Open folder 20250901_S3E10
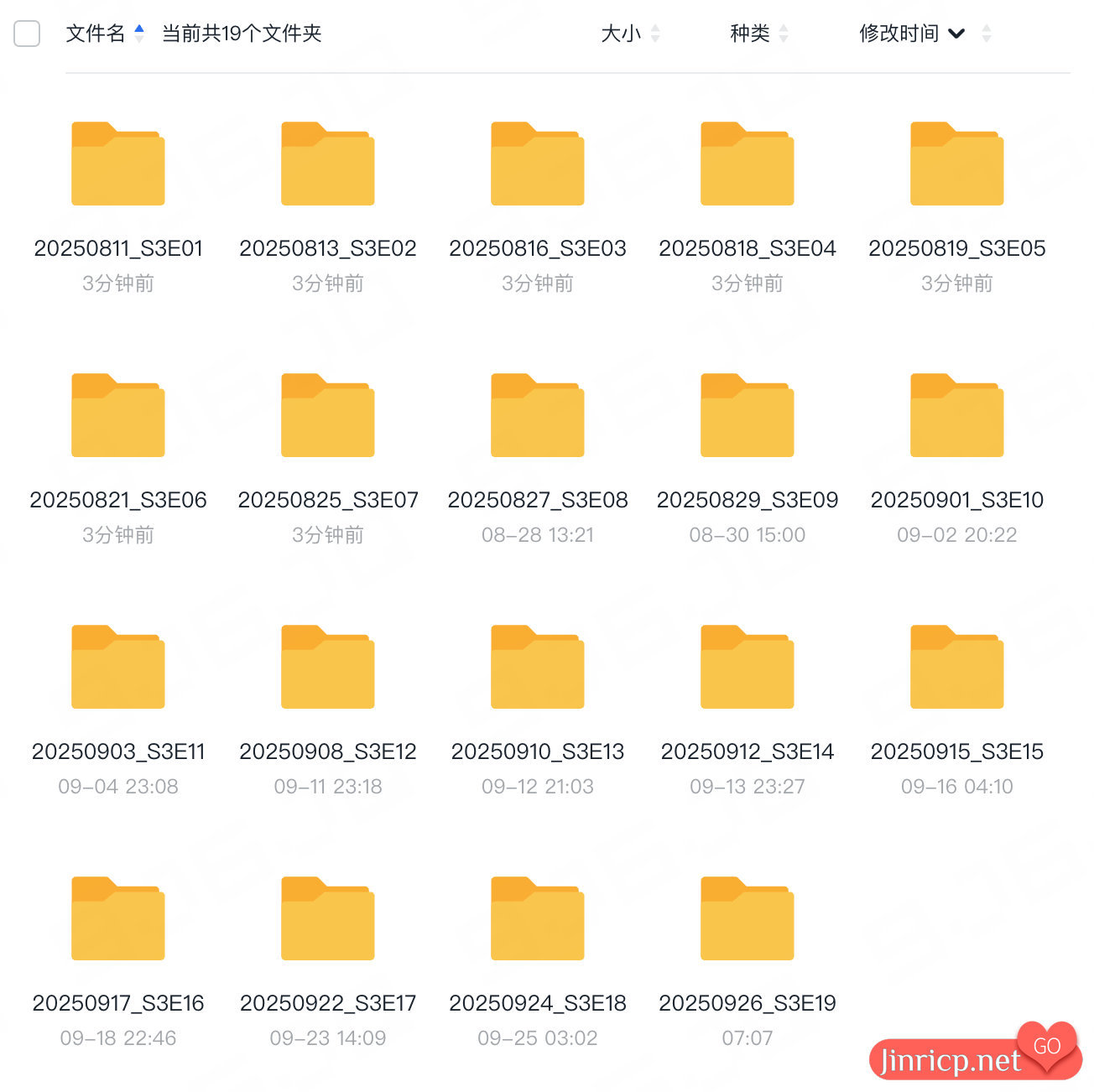Screen dimensions: 1094x1092 [957, 416]
